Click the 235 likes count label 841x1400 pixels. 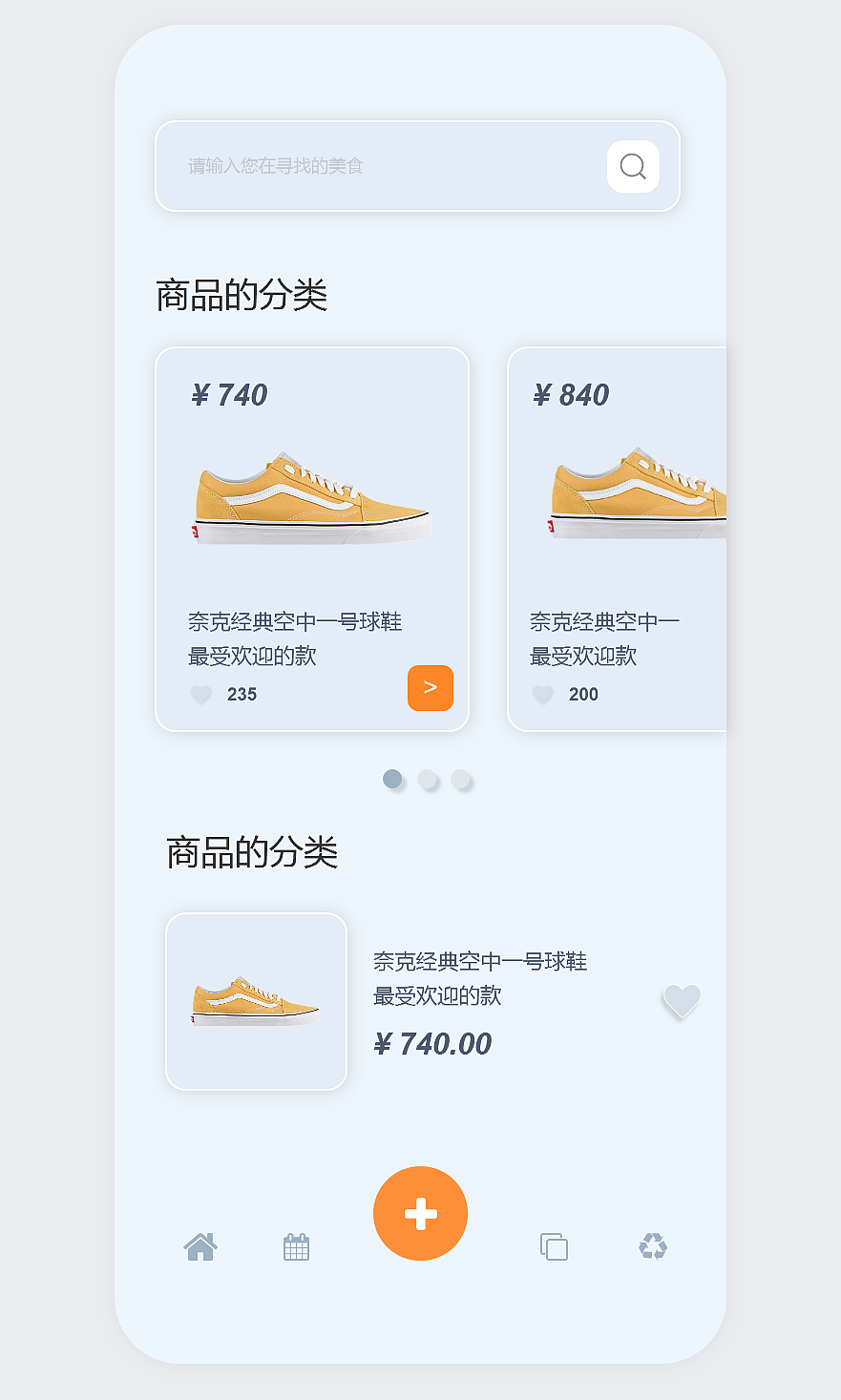coord(242,695)
